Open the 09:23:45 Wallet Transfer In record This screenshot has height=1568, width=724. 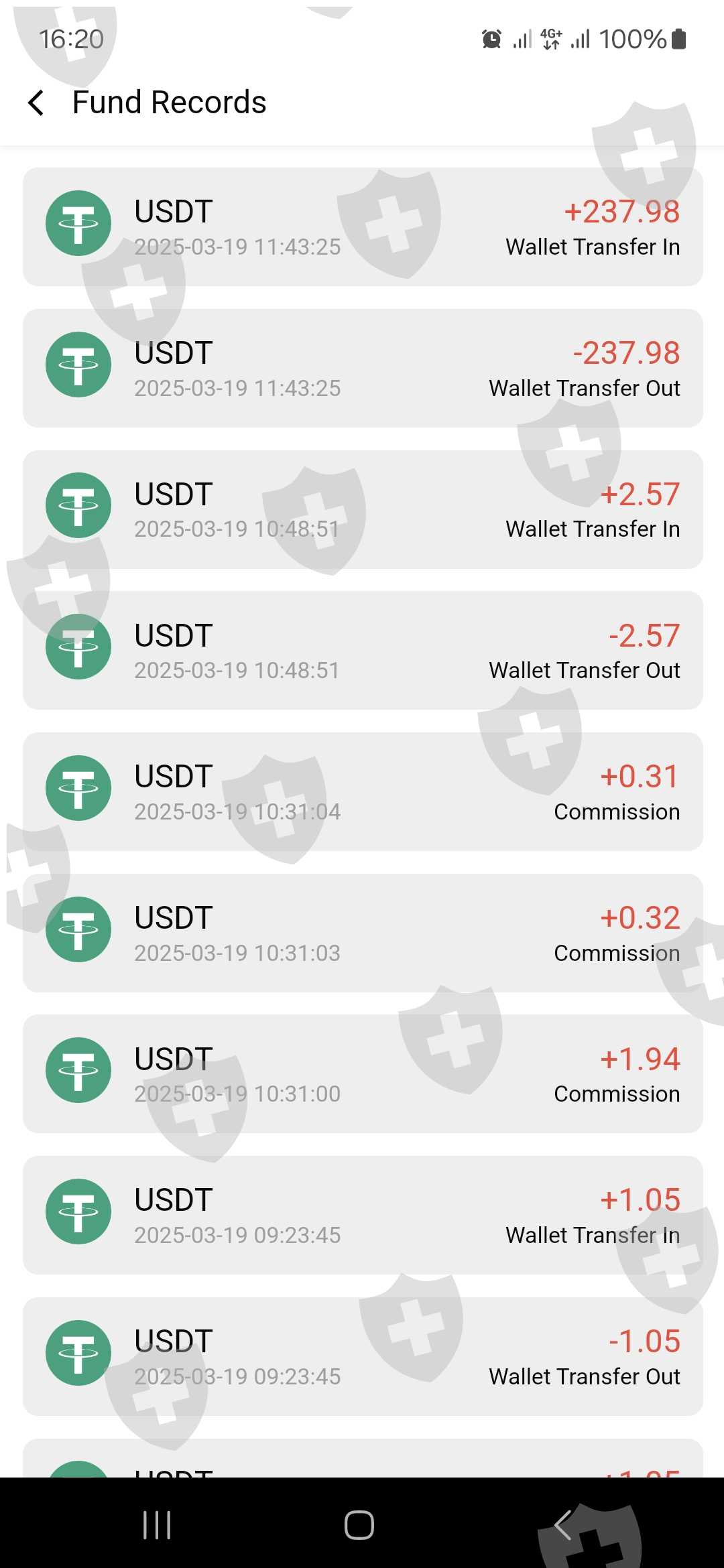pyautogui.click(x=362, y=1215)
